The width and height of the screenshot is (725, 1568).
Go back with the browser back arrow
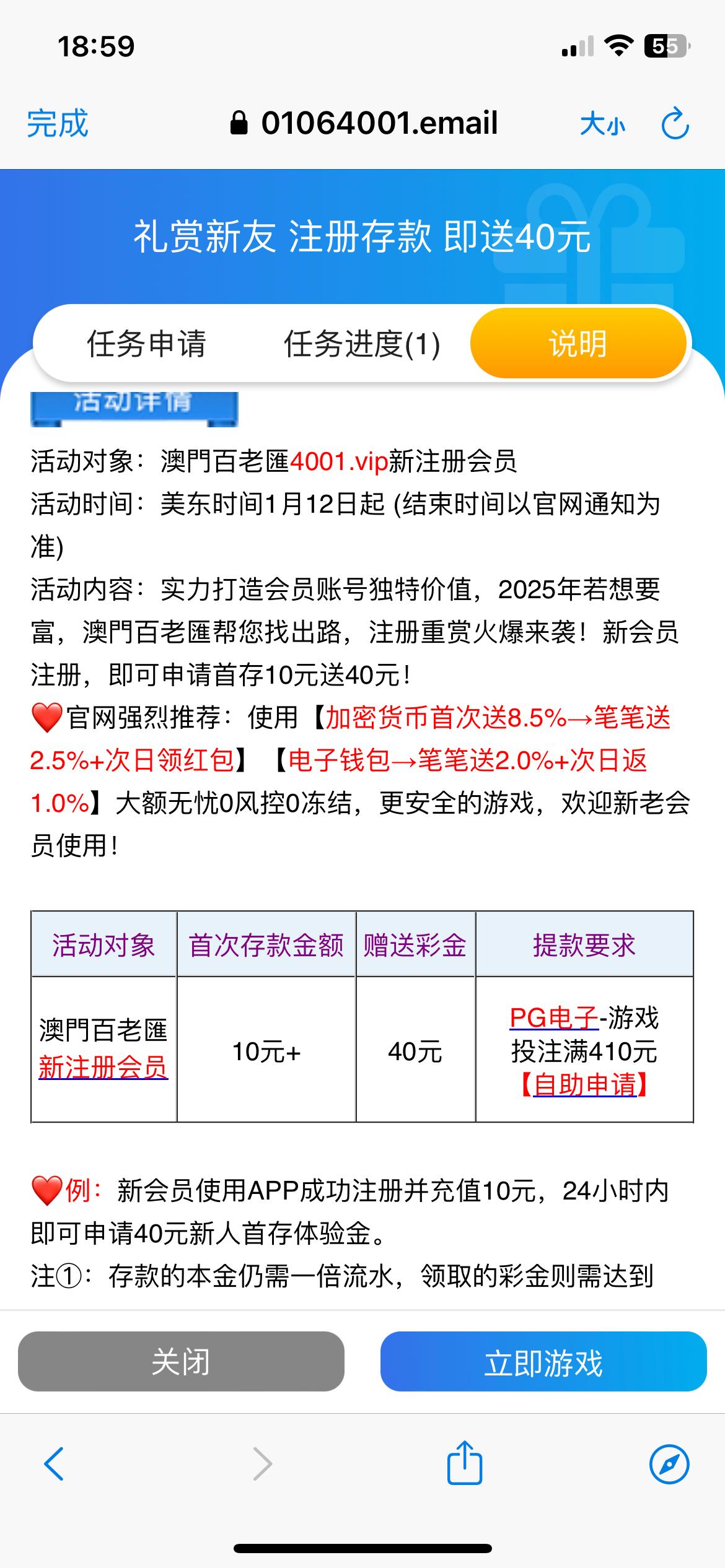tap(55, 1464)
